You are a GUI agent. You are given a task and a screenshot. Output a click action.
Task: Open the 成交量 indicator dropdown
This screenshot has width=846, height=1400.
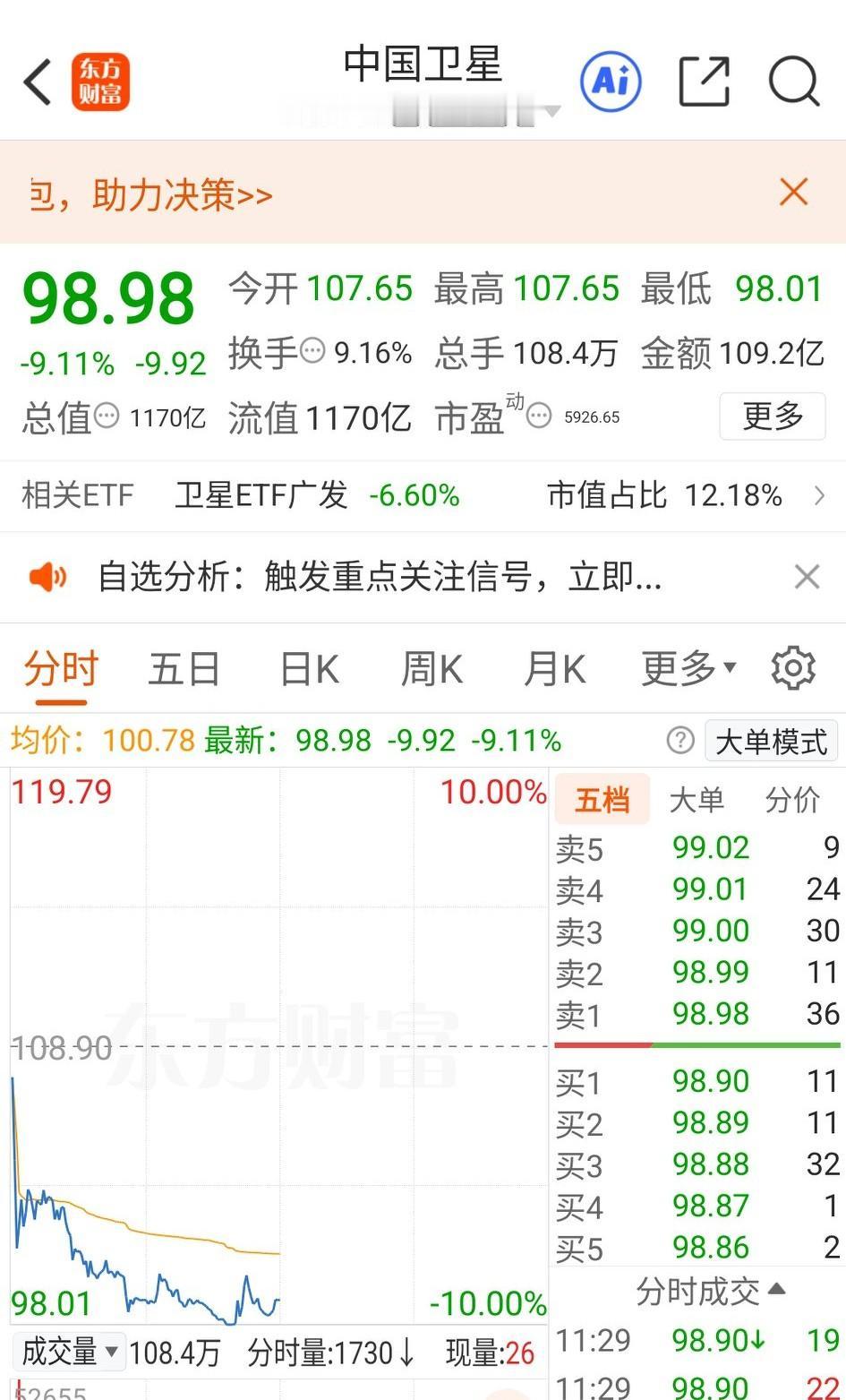click(70, 1353)
